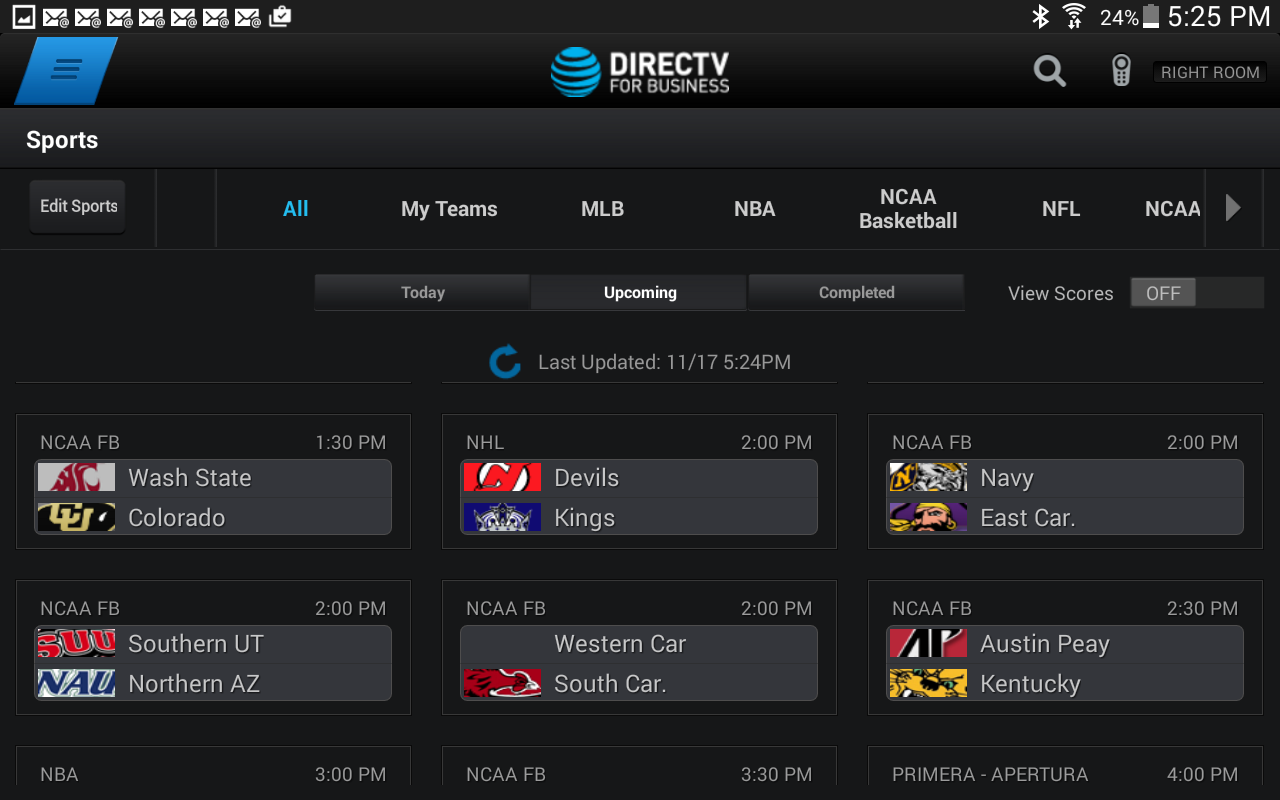
Task: Open the hamburger drawer menu
Action: click(x=66, y=71)
